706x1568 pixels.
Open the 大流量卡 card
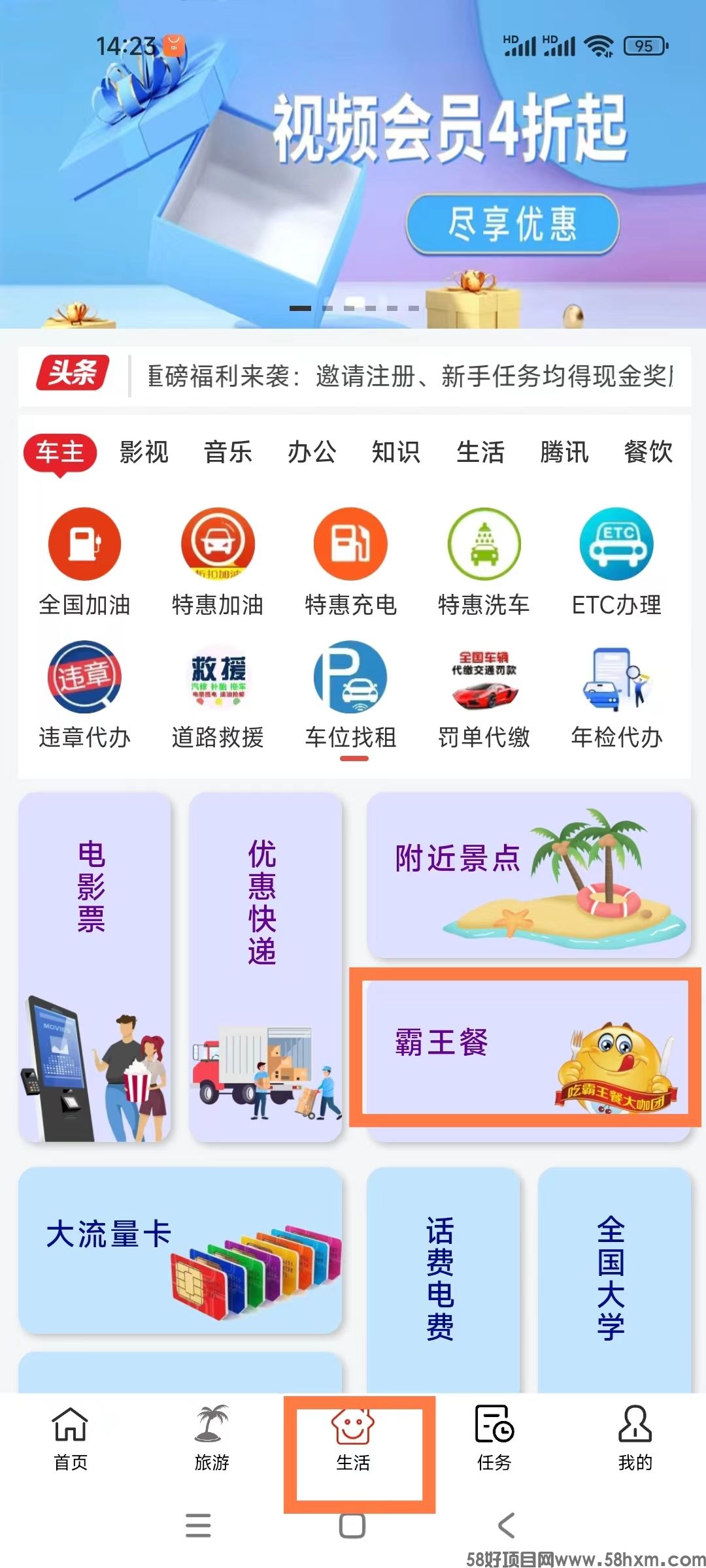pos(180,1249)
